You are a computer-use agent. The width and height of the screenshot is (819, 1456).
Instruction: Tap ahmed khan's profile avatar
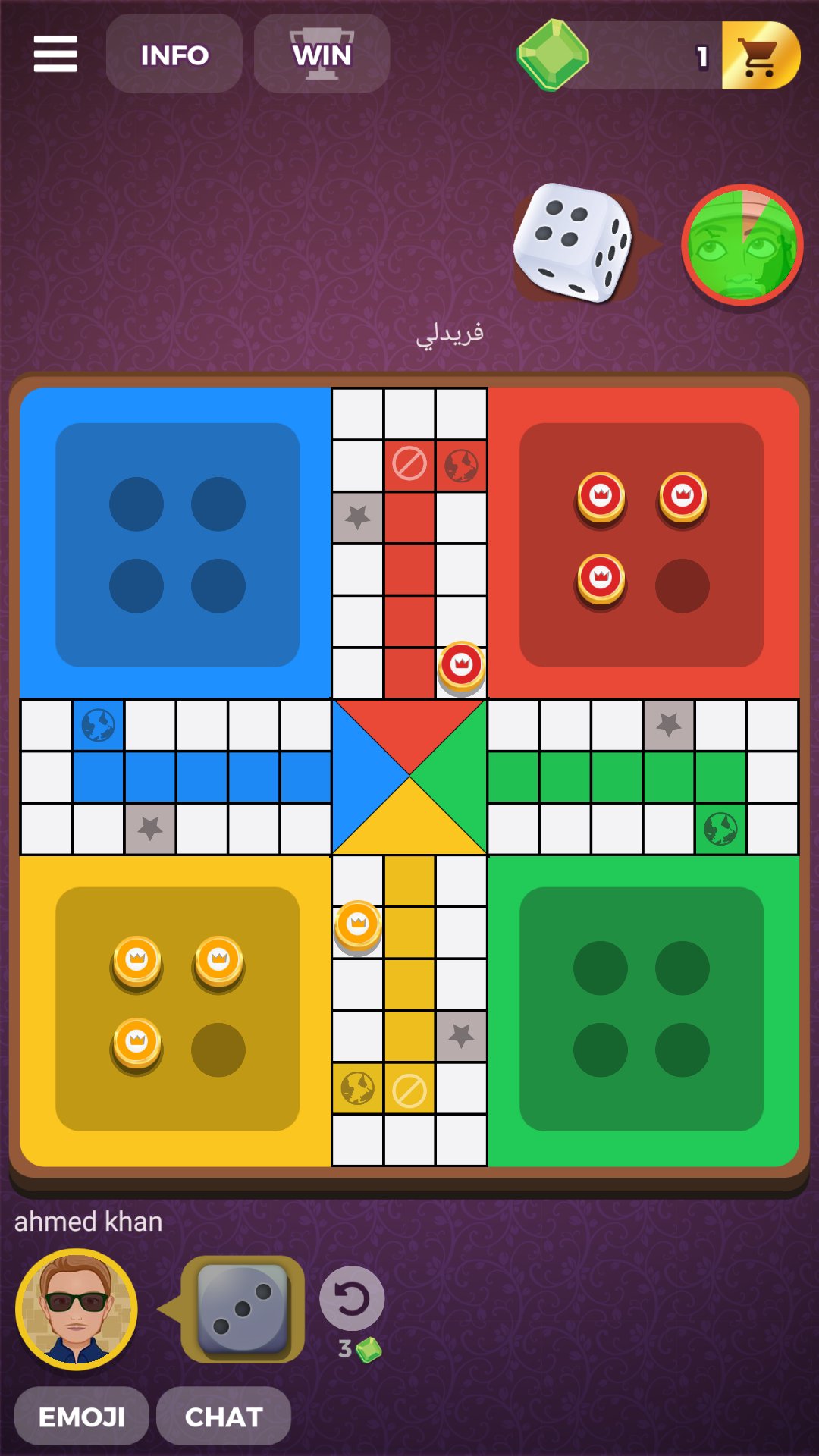click(x=77, y=1310)
